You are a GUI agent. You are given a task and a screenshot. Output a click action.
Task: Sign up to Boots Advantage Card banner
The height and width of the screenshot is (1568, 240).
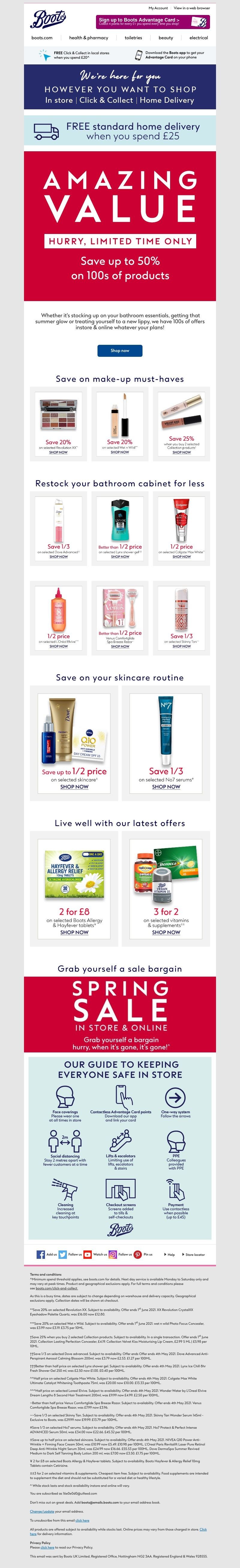pos(152,22)
